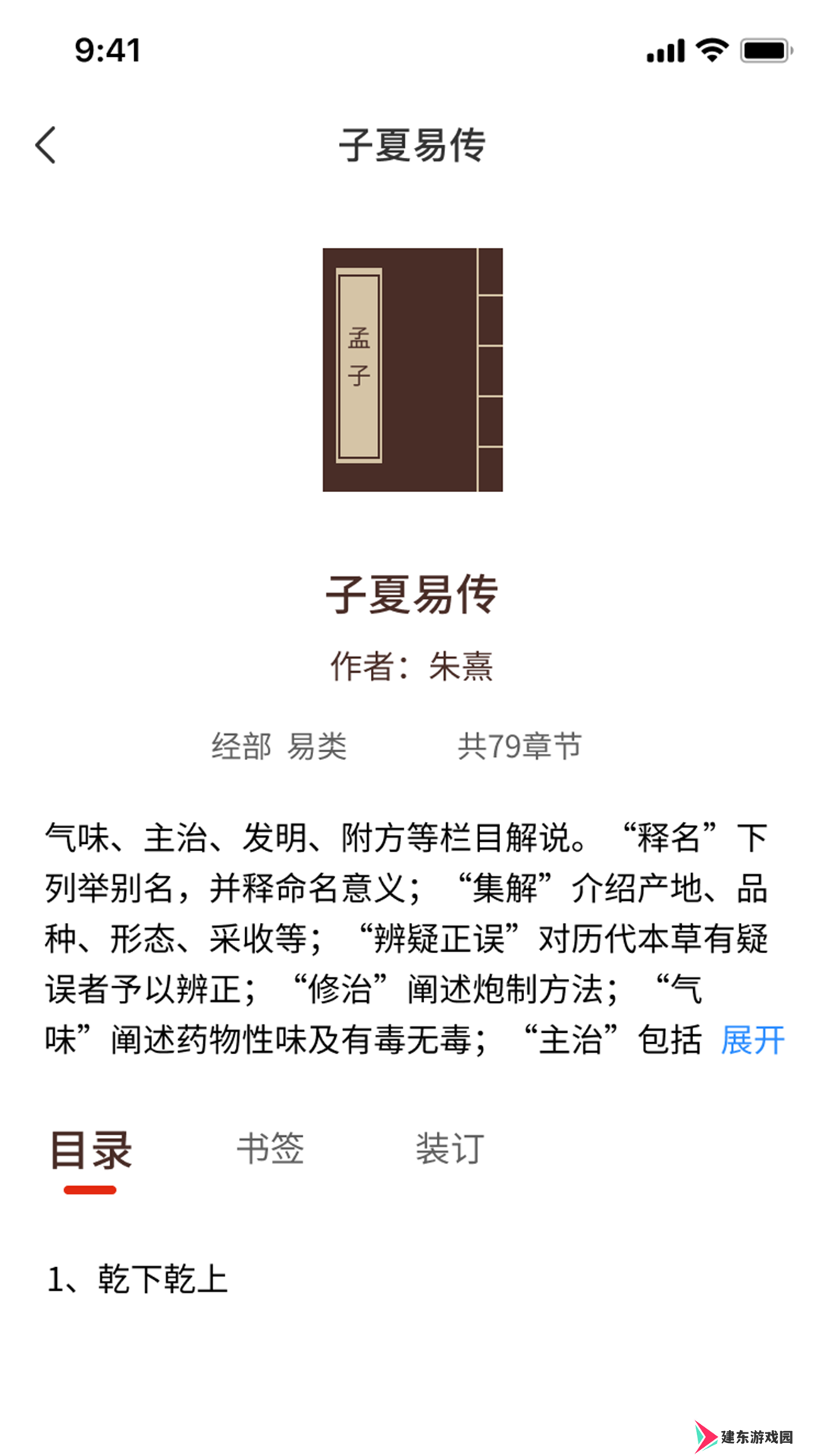Expand the description via 展开
Image resolution: width=819 pixels, height=1456 pixels.
coord(752,1040)
